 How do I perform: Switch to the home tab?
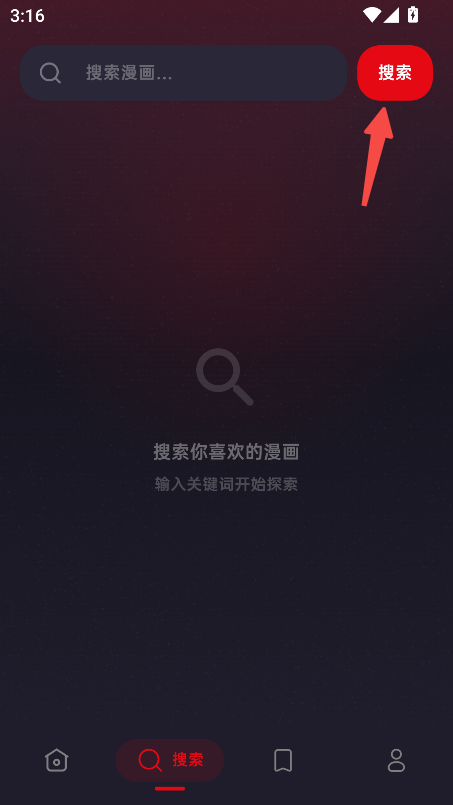pos(56,760)
